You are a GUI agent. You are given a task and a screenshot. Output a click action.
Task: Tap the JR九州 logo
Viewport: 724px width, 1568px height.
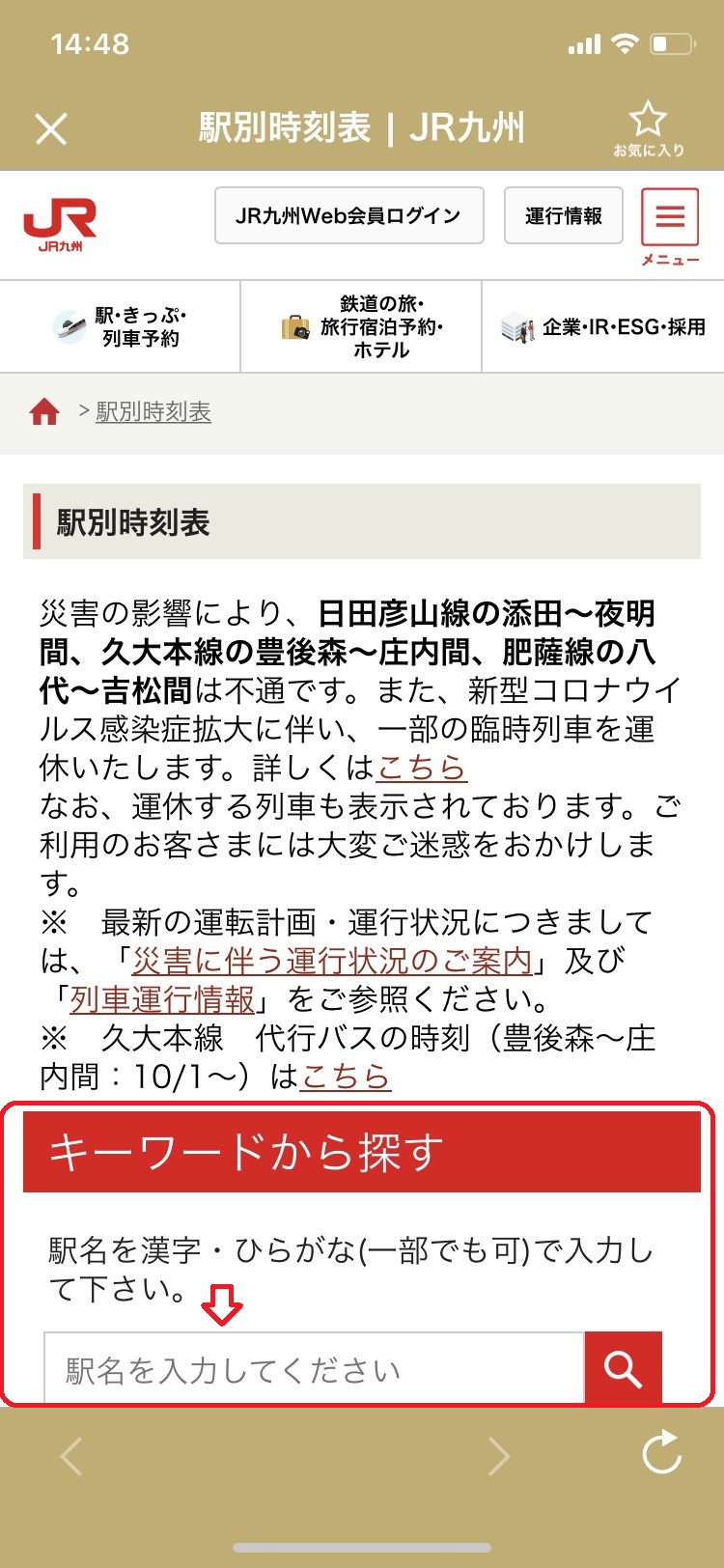pyautogui.click(x=60, y=225)
